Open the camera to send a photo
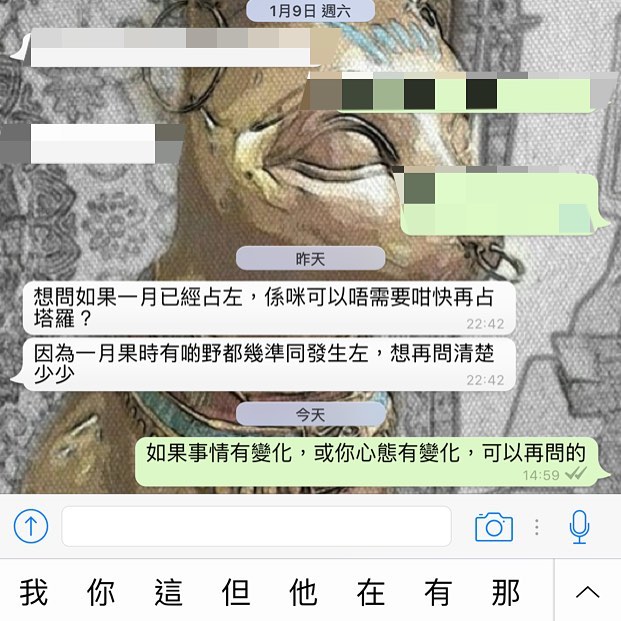This screenshot has width=621, height=621. point(493,526)
